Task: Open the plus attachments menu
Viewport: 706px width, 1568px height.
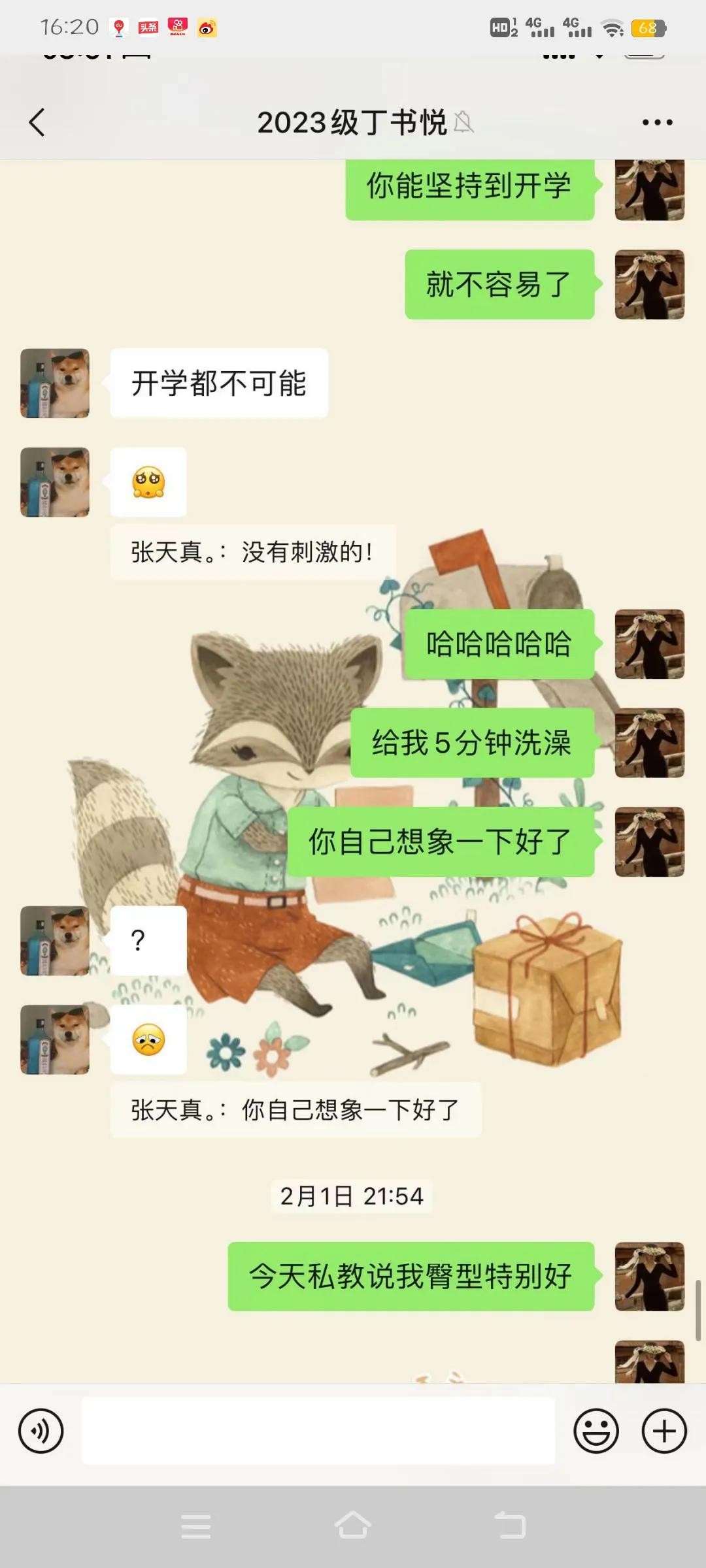Action: coord(664,1431)
